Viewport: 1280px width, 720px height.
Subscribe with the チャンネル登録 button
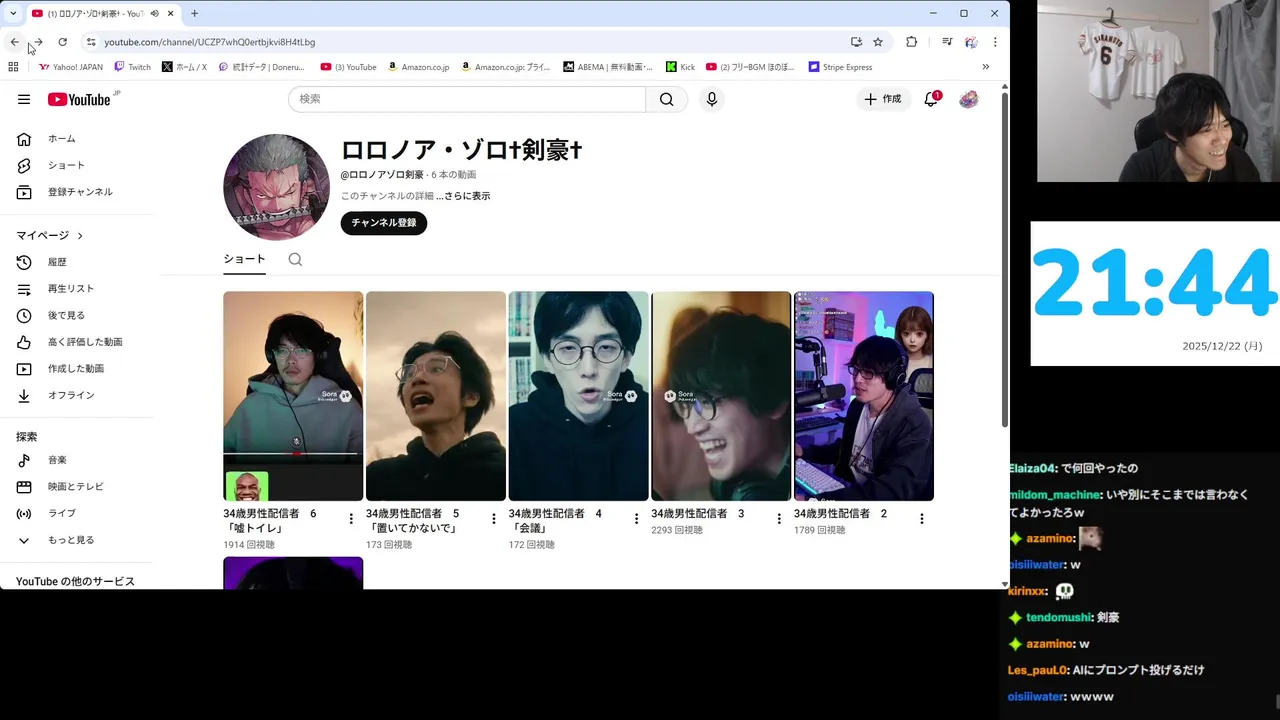[x=383, y=223]
